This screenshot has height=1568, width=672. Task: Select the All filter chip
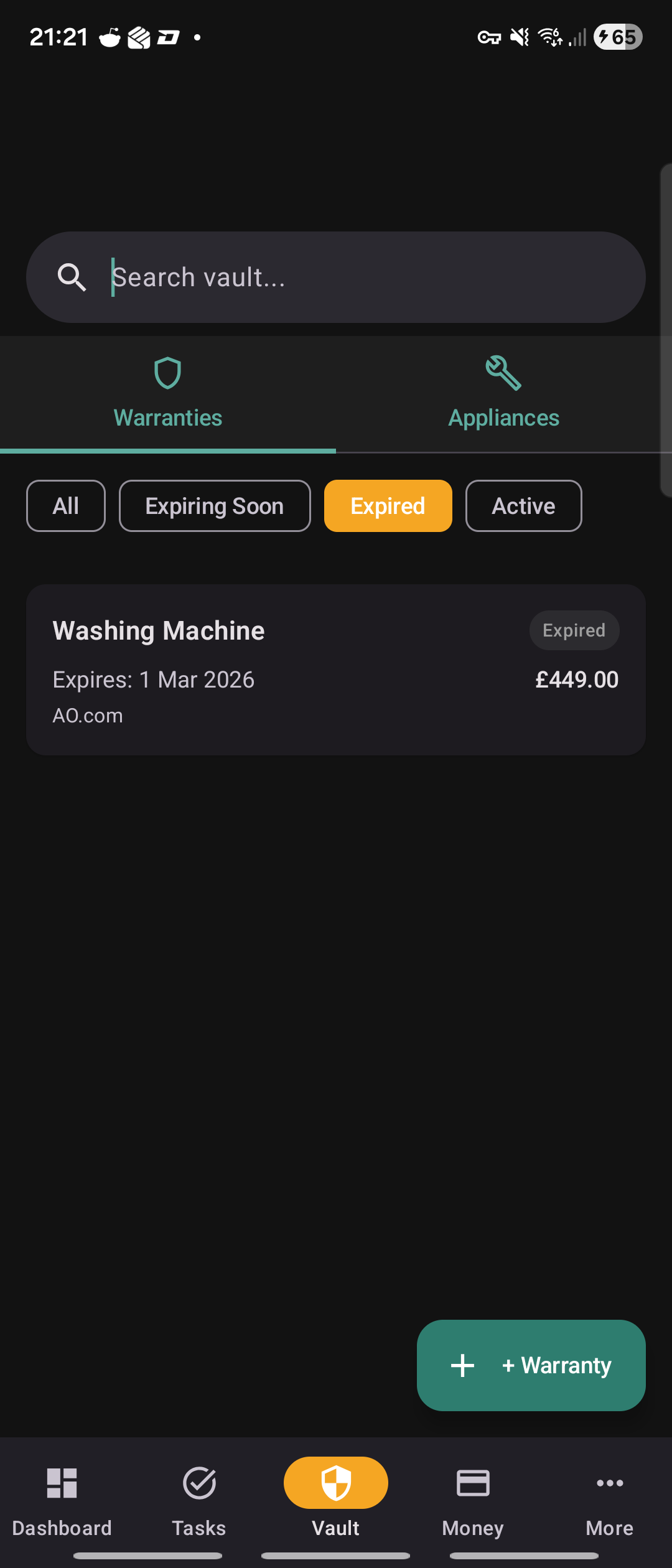pyautogui.click(x=65, y=506)
